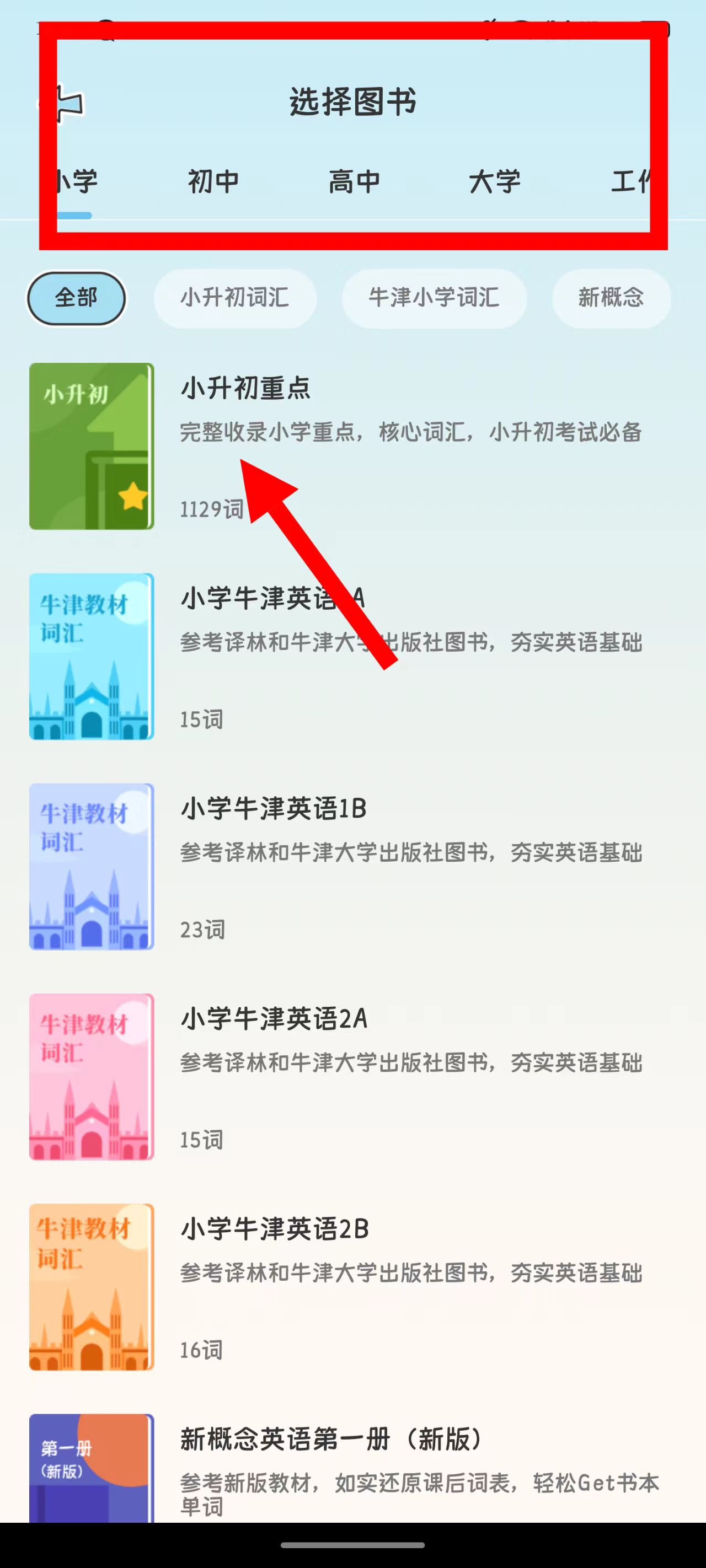
Task: Choose the 新概念 filter chip
Action: [611, 298]
